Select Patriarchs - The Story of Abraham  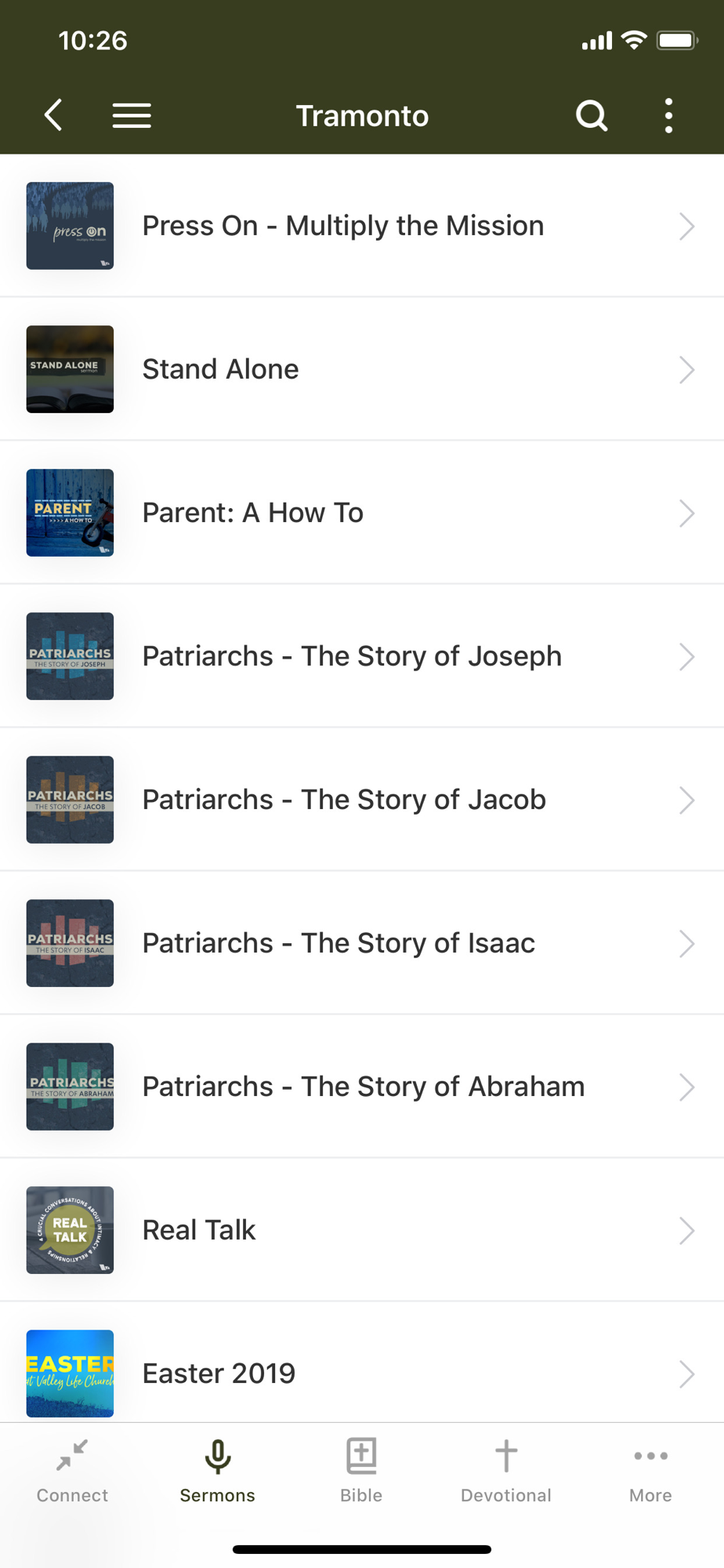coord(362,1087)
